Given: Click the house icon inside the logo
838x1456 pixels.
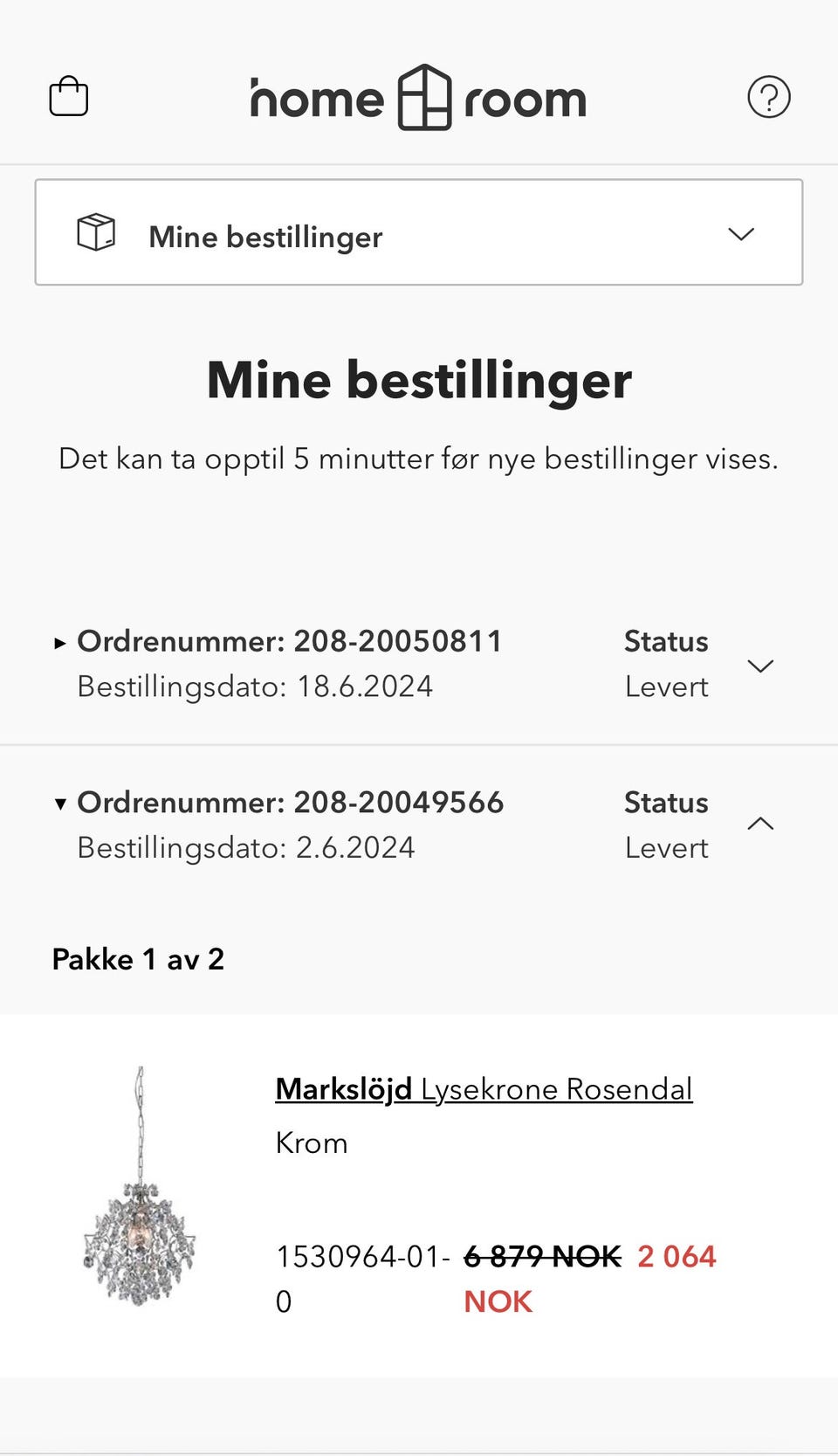Looking at the screenshot, I should [x=422, y=96].
